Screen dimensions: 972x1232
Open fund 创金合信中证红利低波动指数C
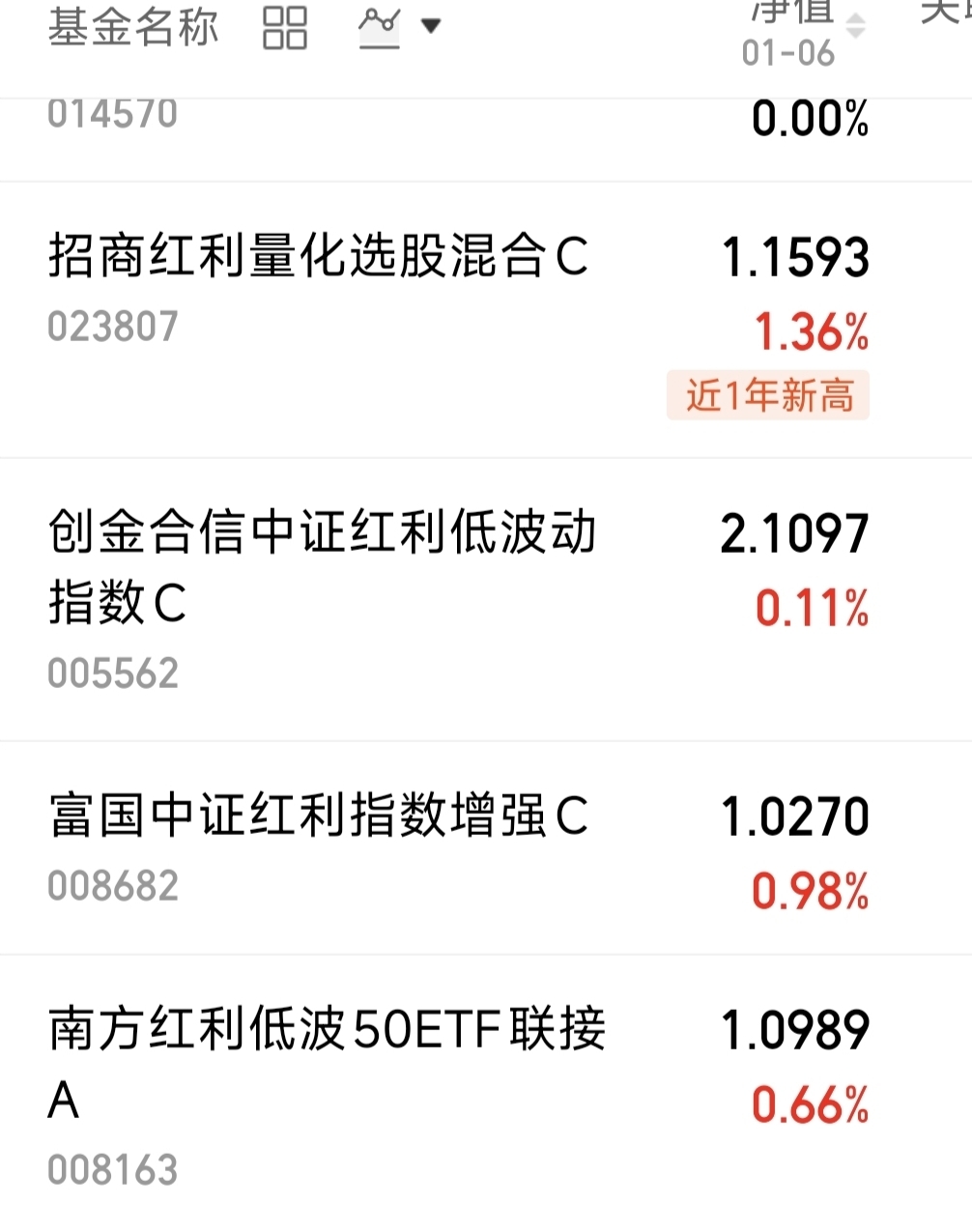pyautogui.click(x=322, y=567)
